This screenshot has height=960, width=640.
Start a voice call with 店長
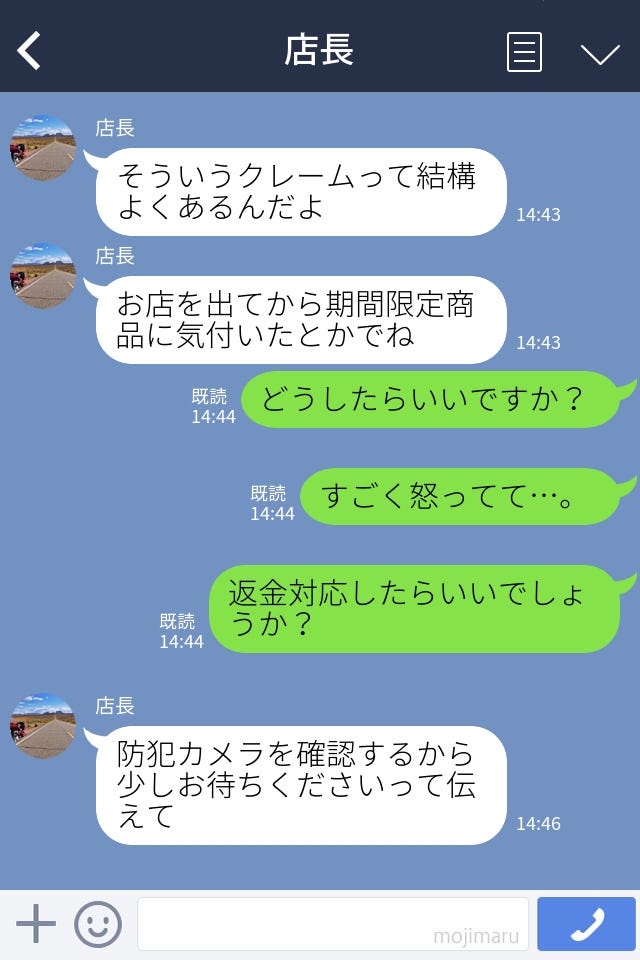click(586, 924)
